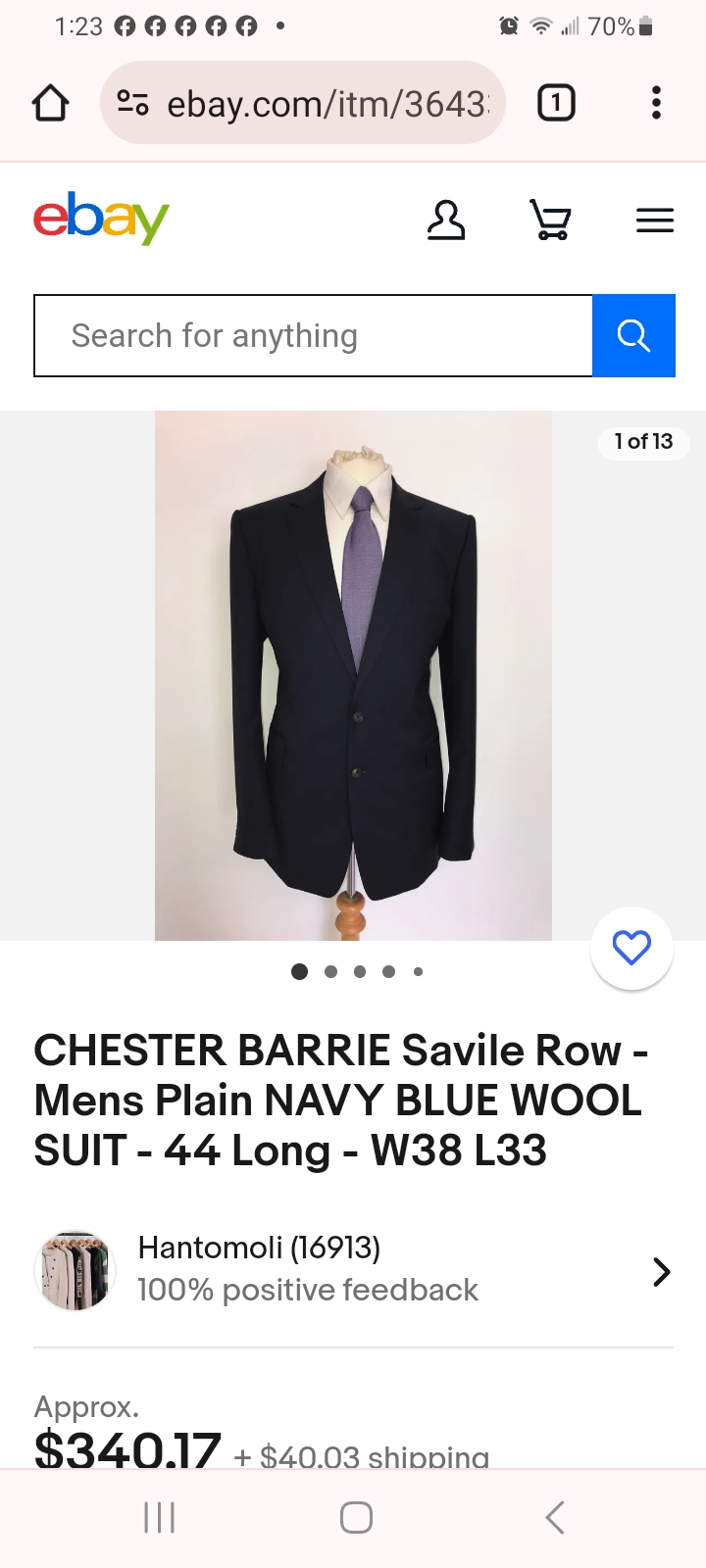This screenshot has height=1568, width=706.
Task: Tap the ebay.com address bar
Action: 302,103
